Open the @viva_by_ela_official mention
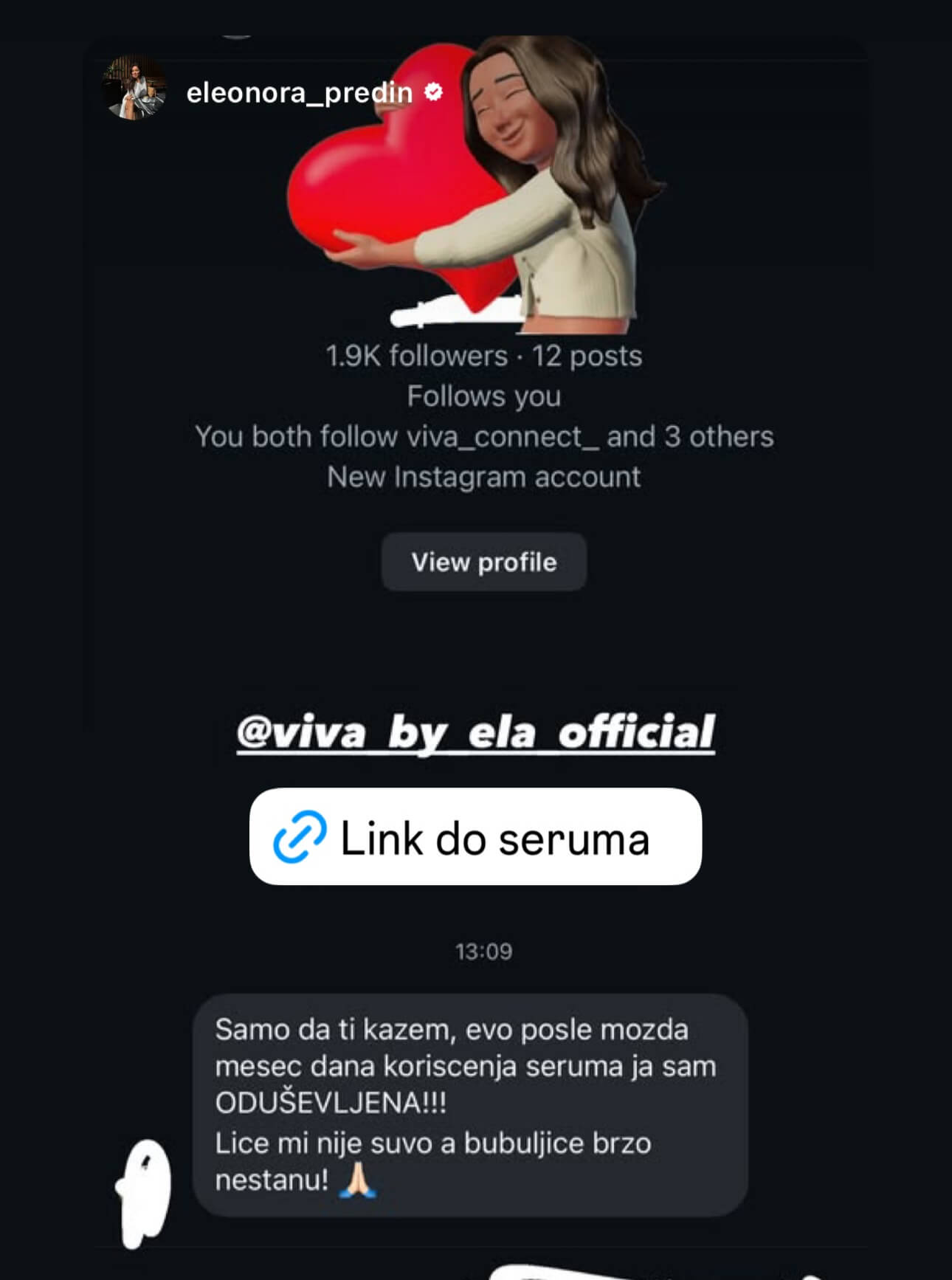952x1280 pixels. (x=475, y=732)
